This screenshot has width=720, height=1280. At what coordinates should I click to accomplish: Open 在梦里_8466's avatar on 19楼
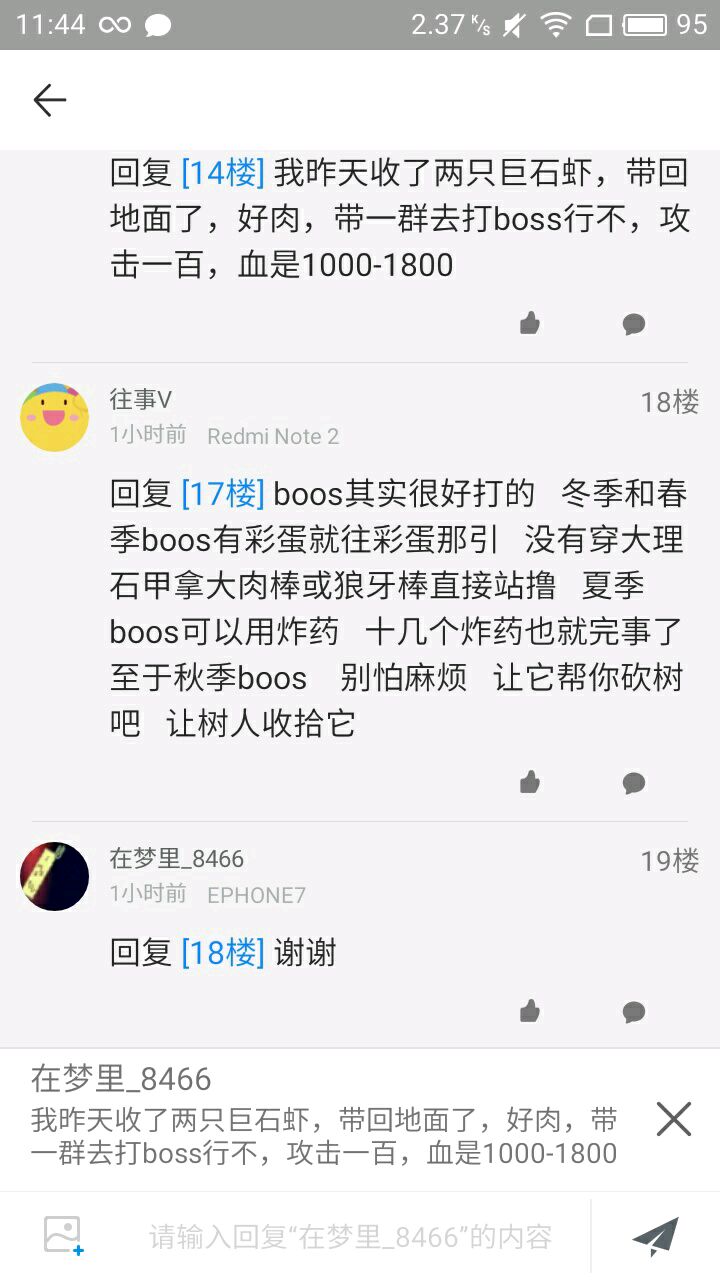(x=54, y=876)
